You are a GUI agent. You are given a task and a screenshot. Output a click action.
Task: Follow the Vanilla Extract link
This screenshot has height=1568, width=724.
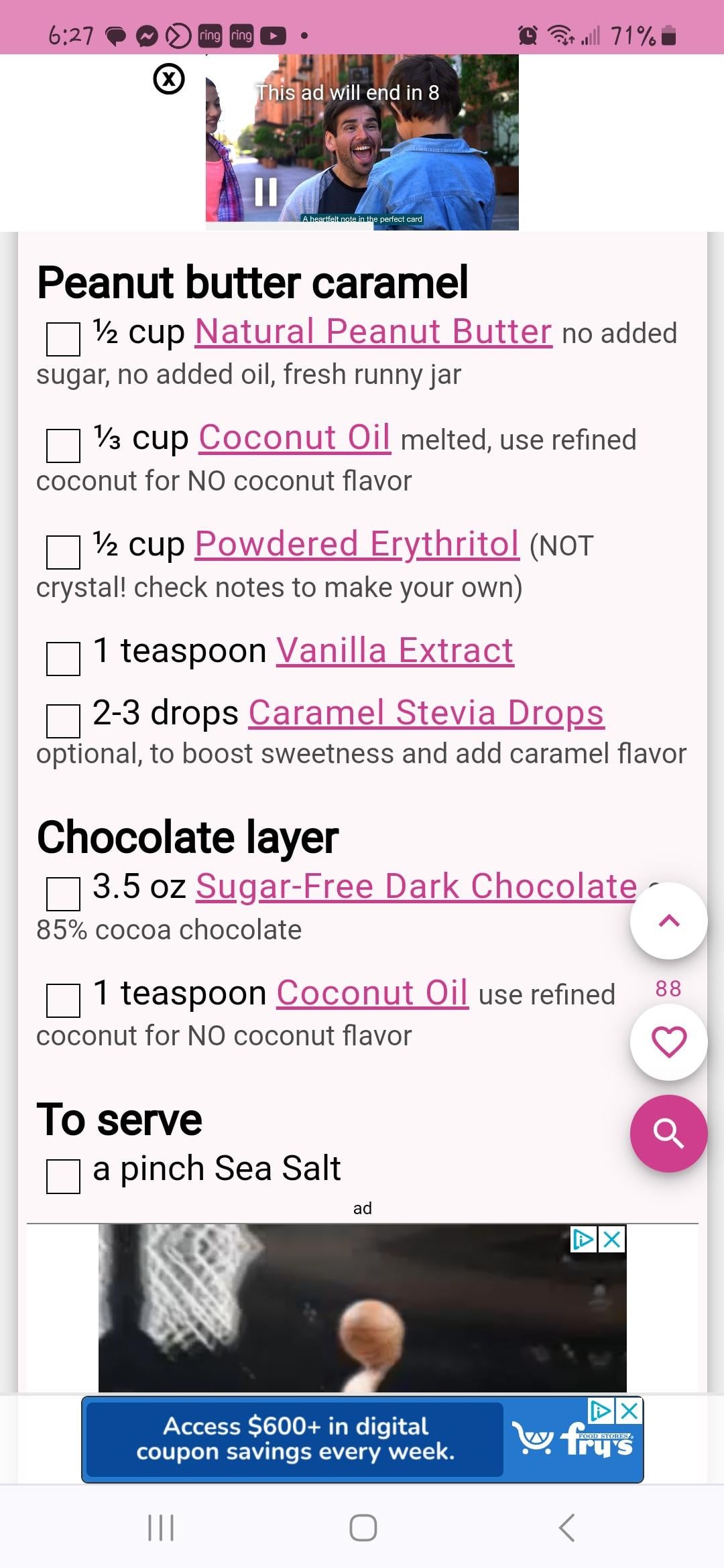coord(395,651)
